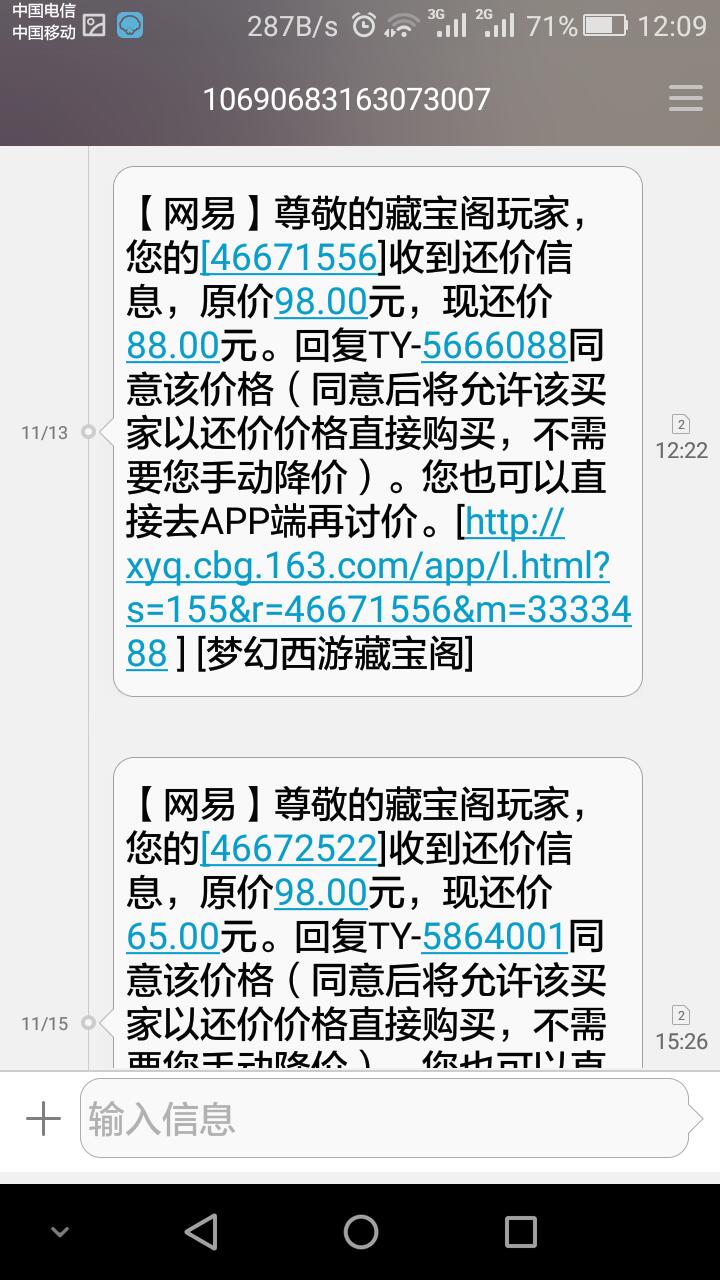This screenshot has height=1280, width=720.
Task: Tap the linked number 46671556
Action: click(x=292, y=258)
